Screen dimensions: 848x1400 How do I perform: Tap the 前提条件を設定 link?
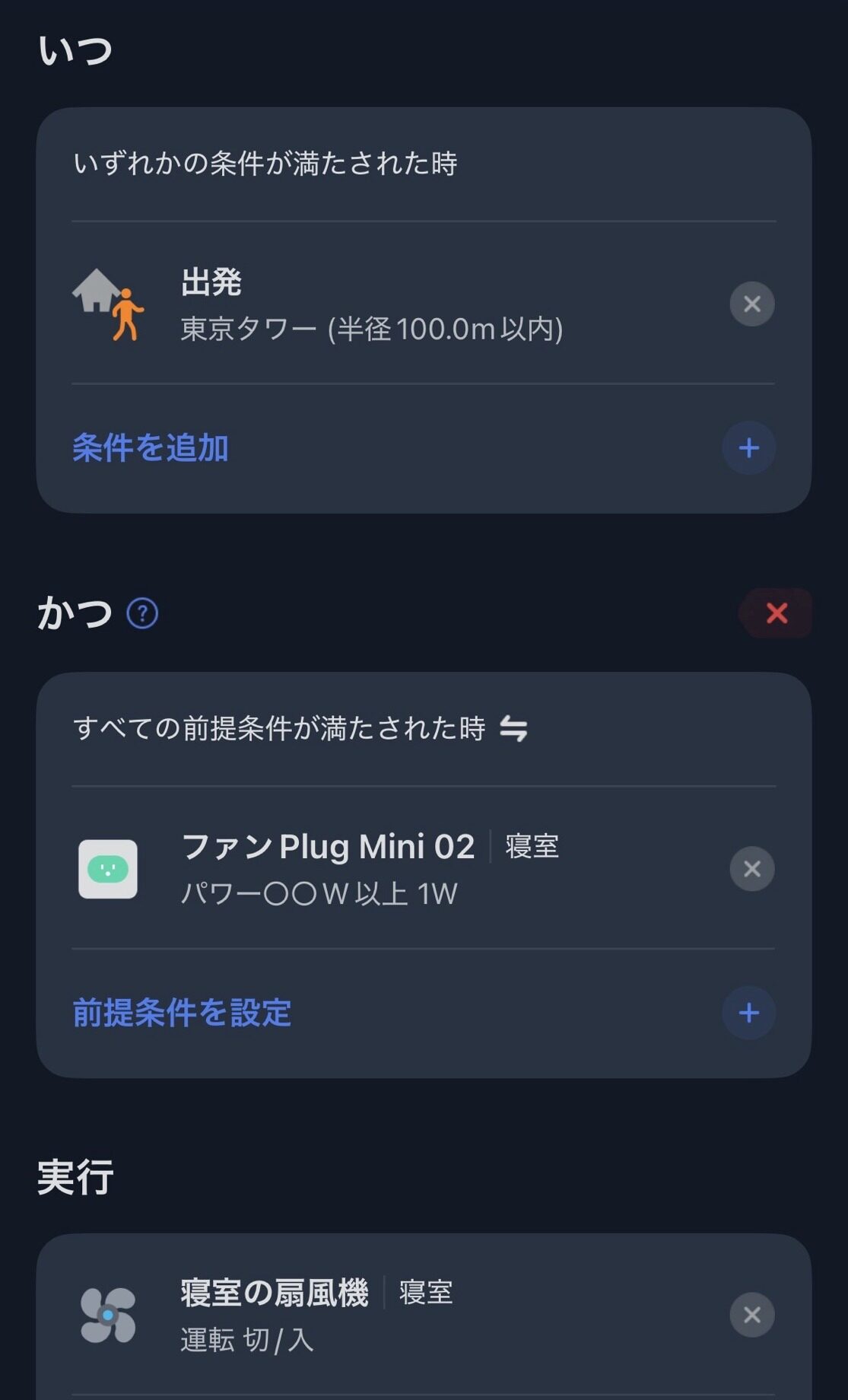tap(182, 1013)
